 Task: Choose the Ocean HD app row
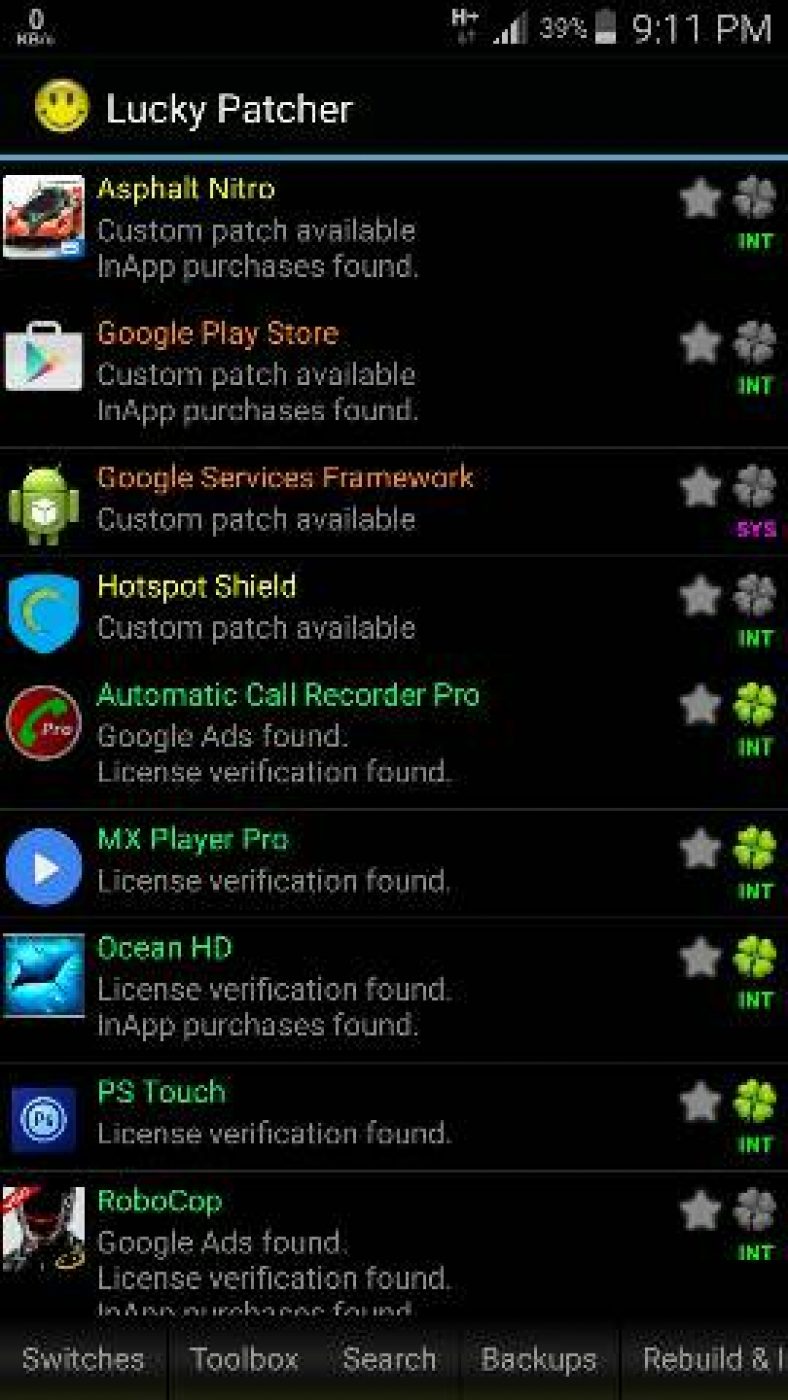(x=300, y=986)
